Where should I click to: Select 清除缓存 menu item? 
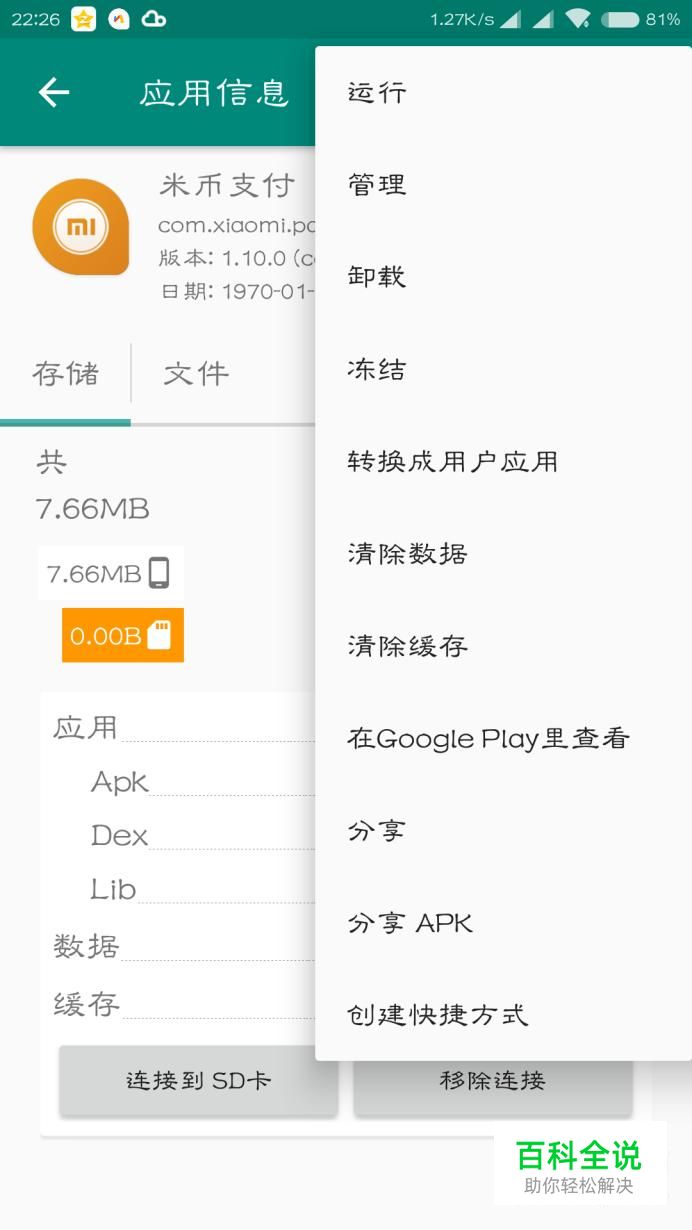tap(503, 646)
